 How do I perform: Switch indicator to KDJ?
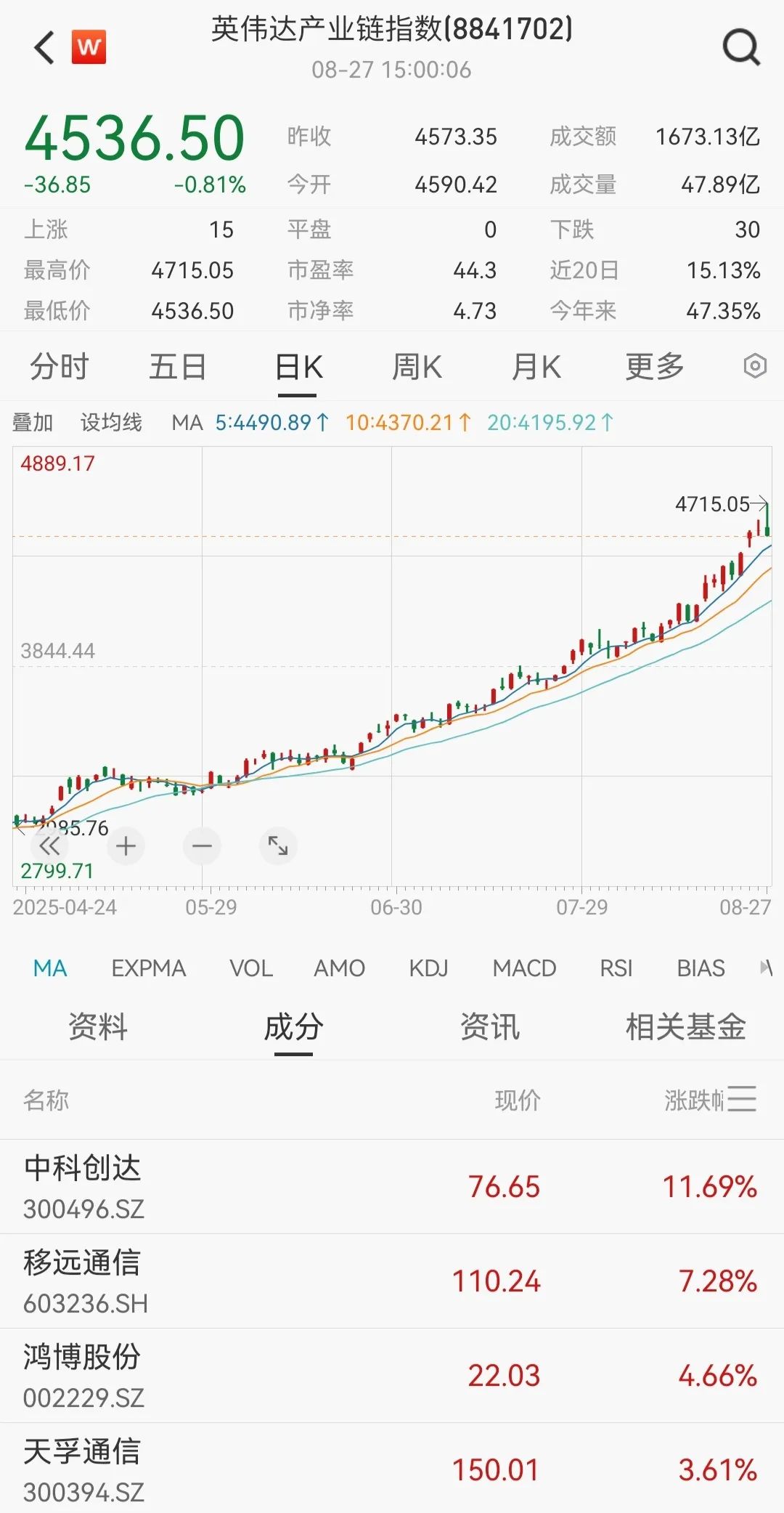428,968
